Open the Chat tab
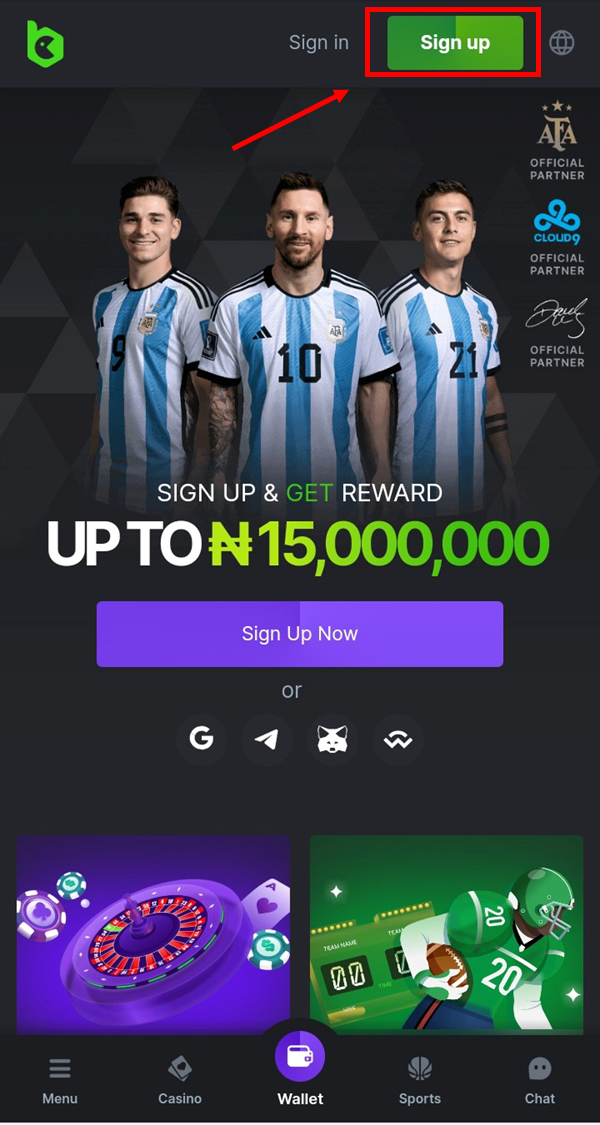 coord(540,1081)
